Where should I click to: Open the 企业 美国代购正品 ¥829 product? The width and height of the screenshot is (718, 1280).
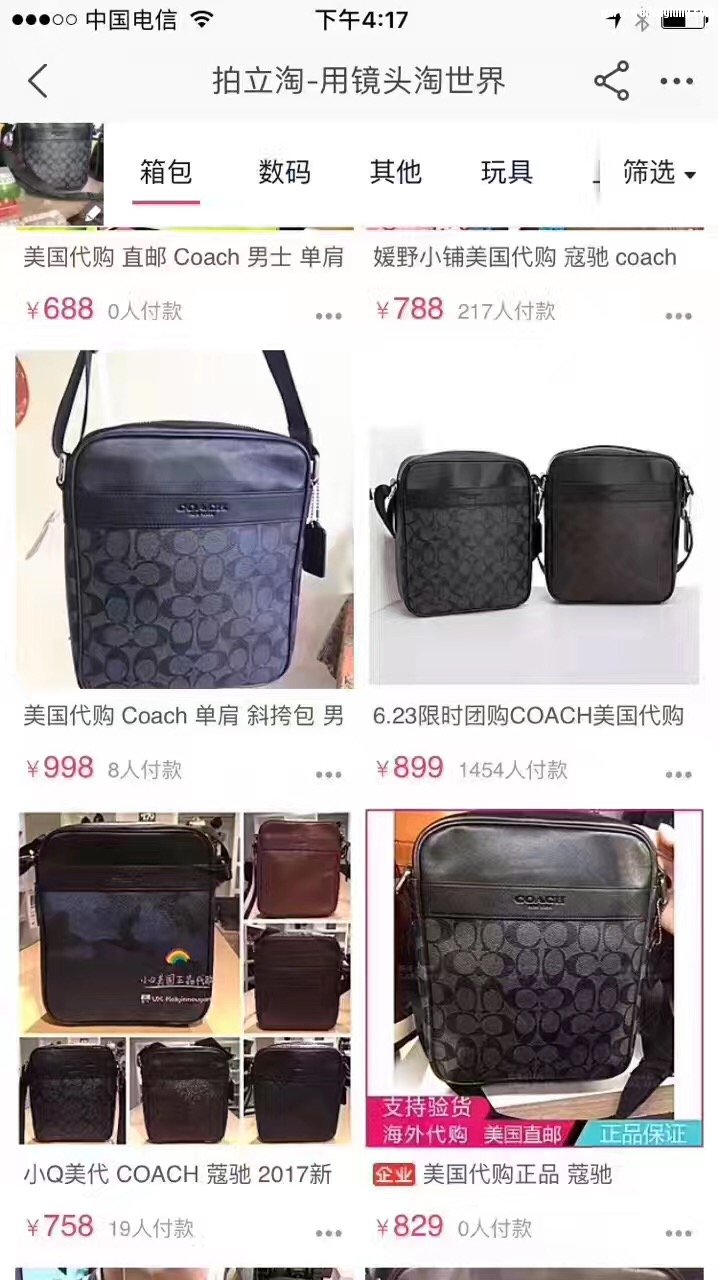pos(534,978)
